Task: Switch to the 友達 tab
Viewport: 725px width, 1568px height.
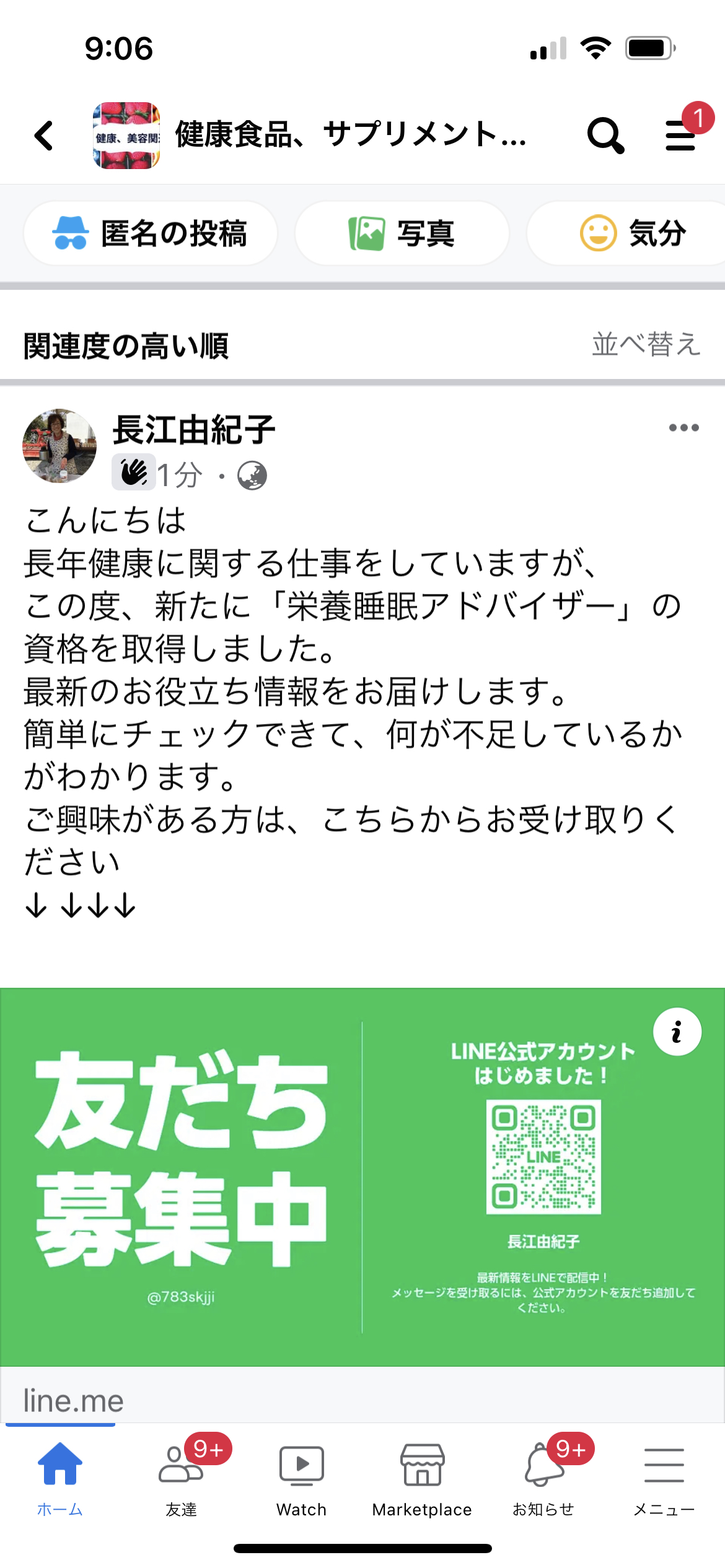Action: point(181,1479)
